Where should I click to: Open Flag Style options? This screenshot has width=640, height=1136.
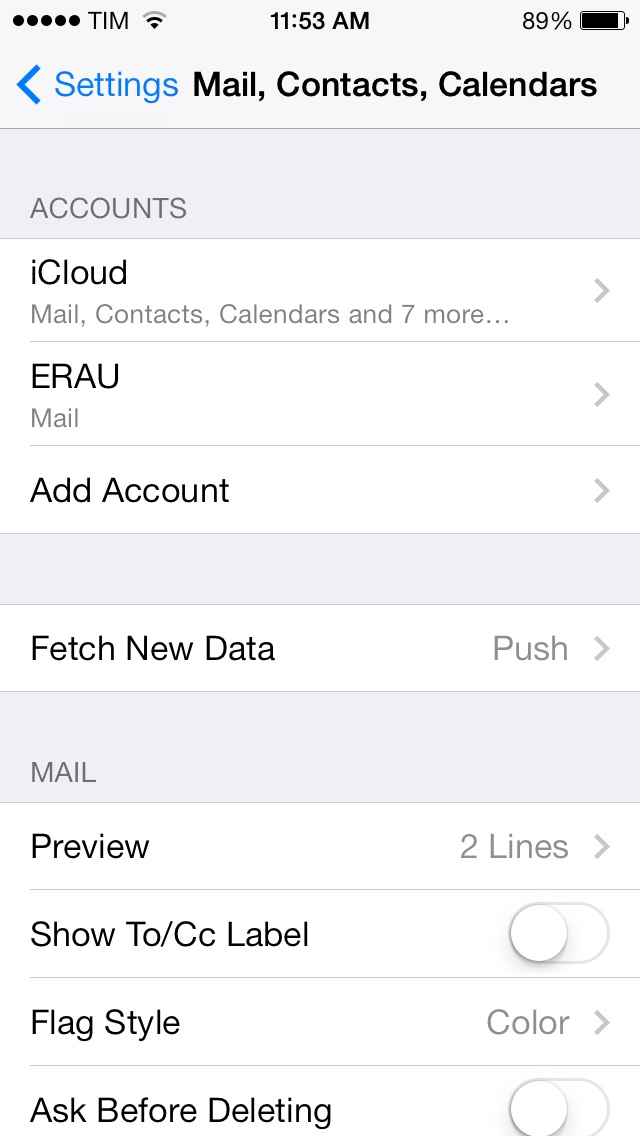pos(320,1022)
